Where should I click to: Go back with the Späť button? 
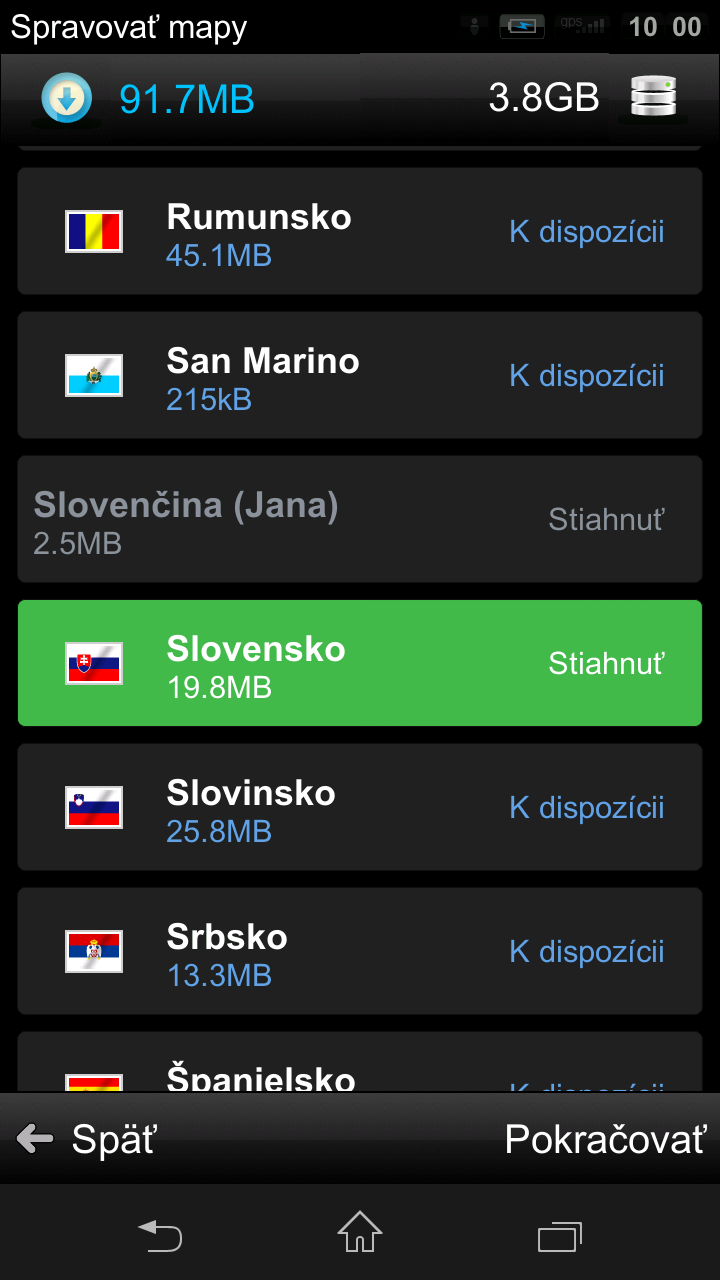click(88, 1139)
